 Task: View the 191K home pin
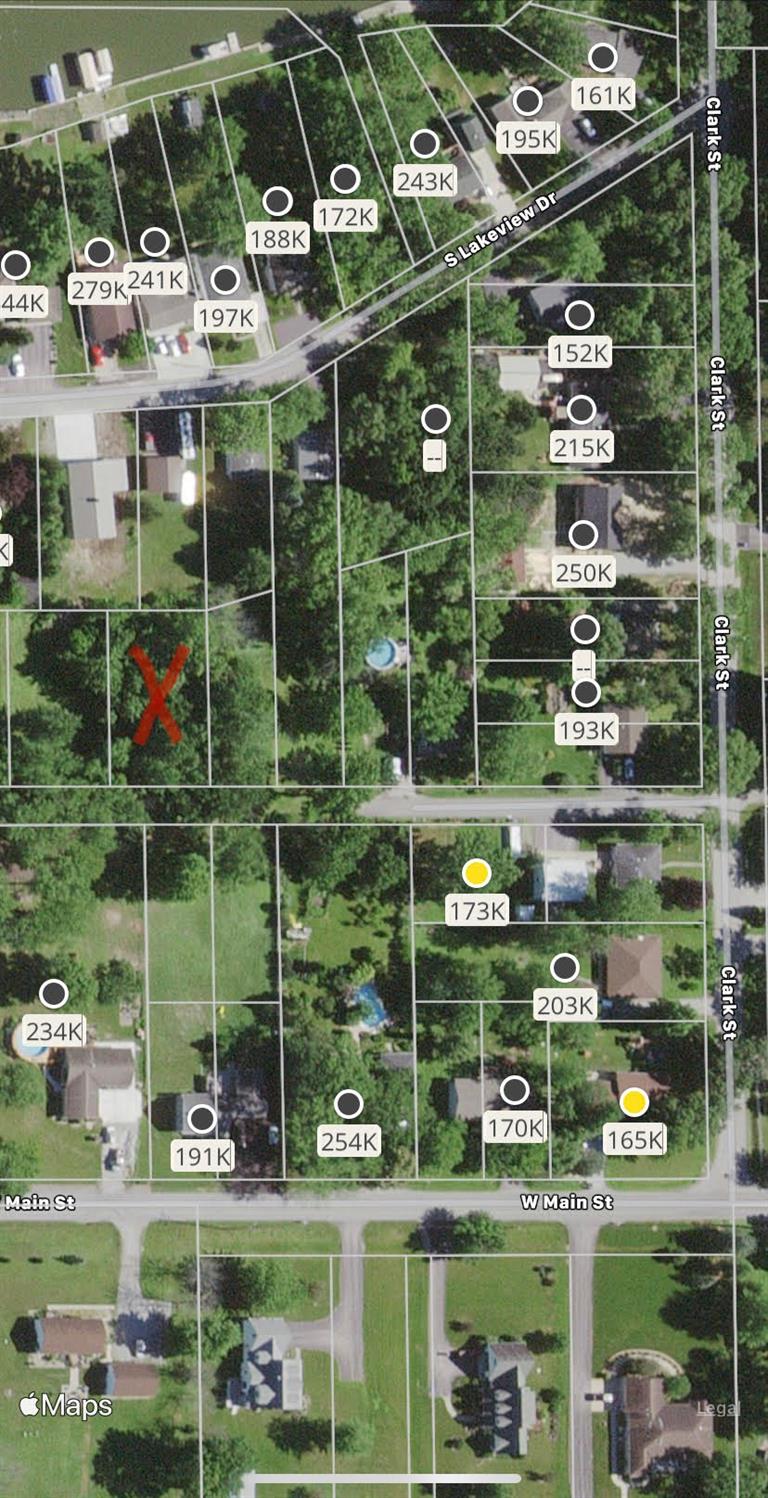(203, 1119)
